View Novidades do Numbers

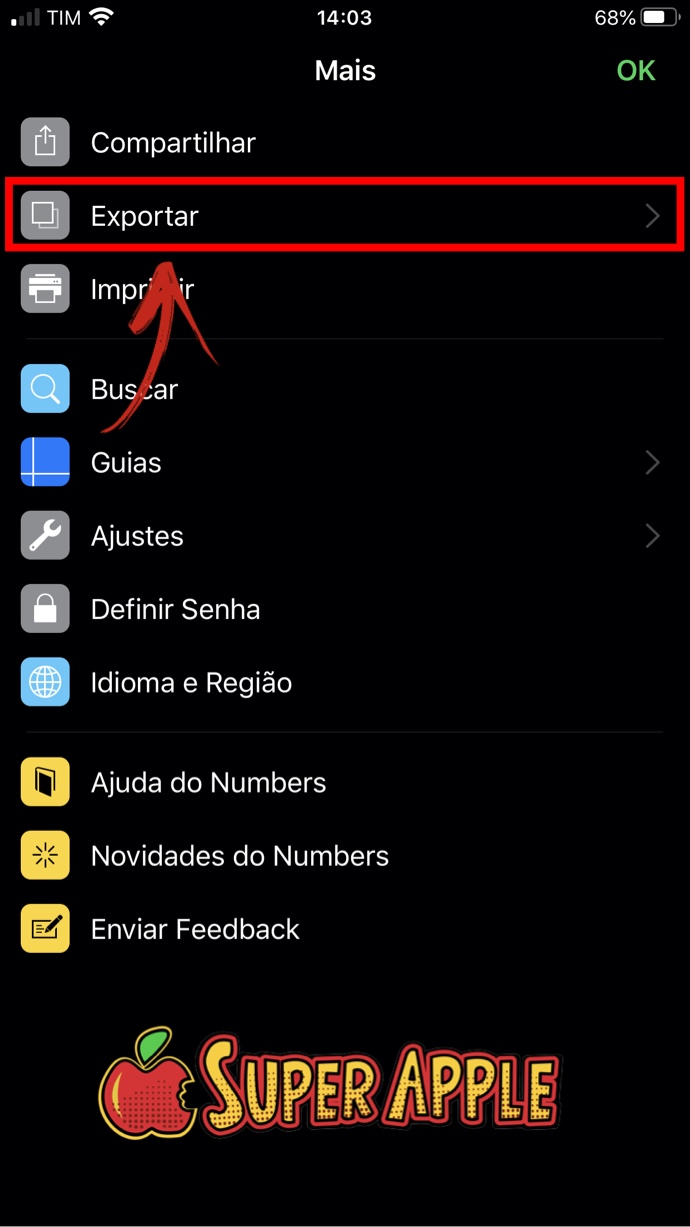pyautogui.click(x=239, y=856)
